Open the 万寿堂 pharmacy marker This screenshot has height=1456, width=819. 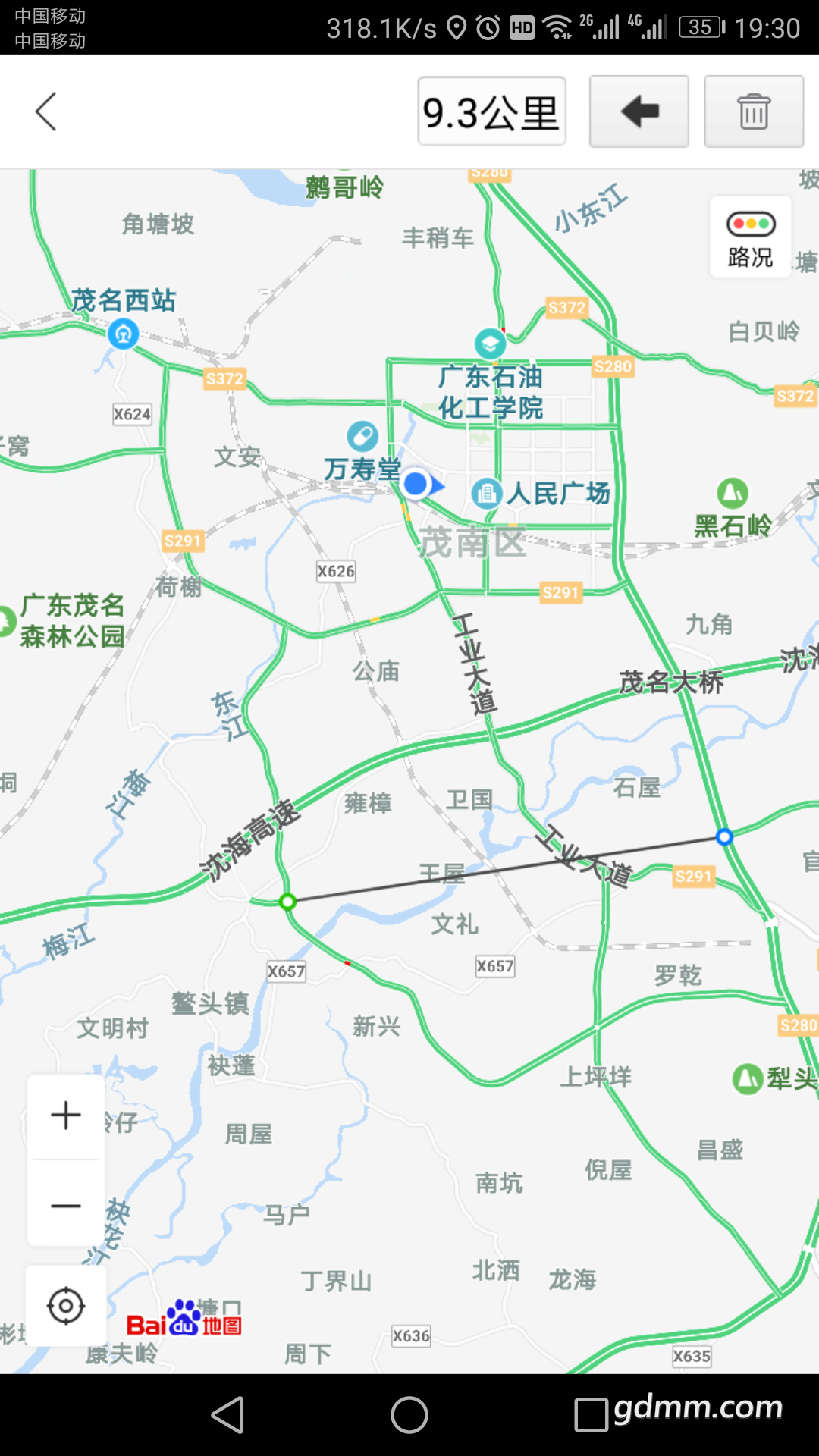[x=362, y=437]
